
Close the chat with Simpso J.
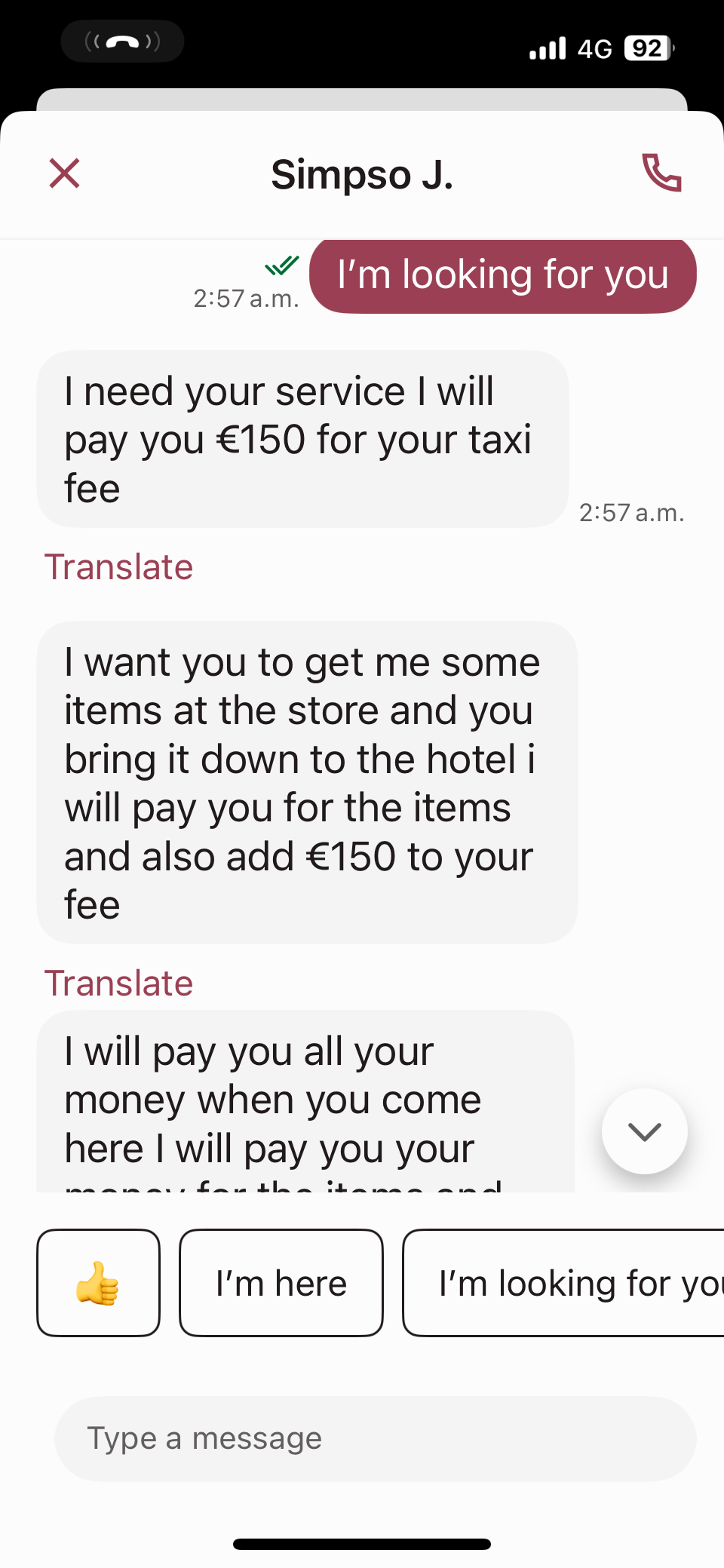65,173
